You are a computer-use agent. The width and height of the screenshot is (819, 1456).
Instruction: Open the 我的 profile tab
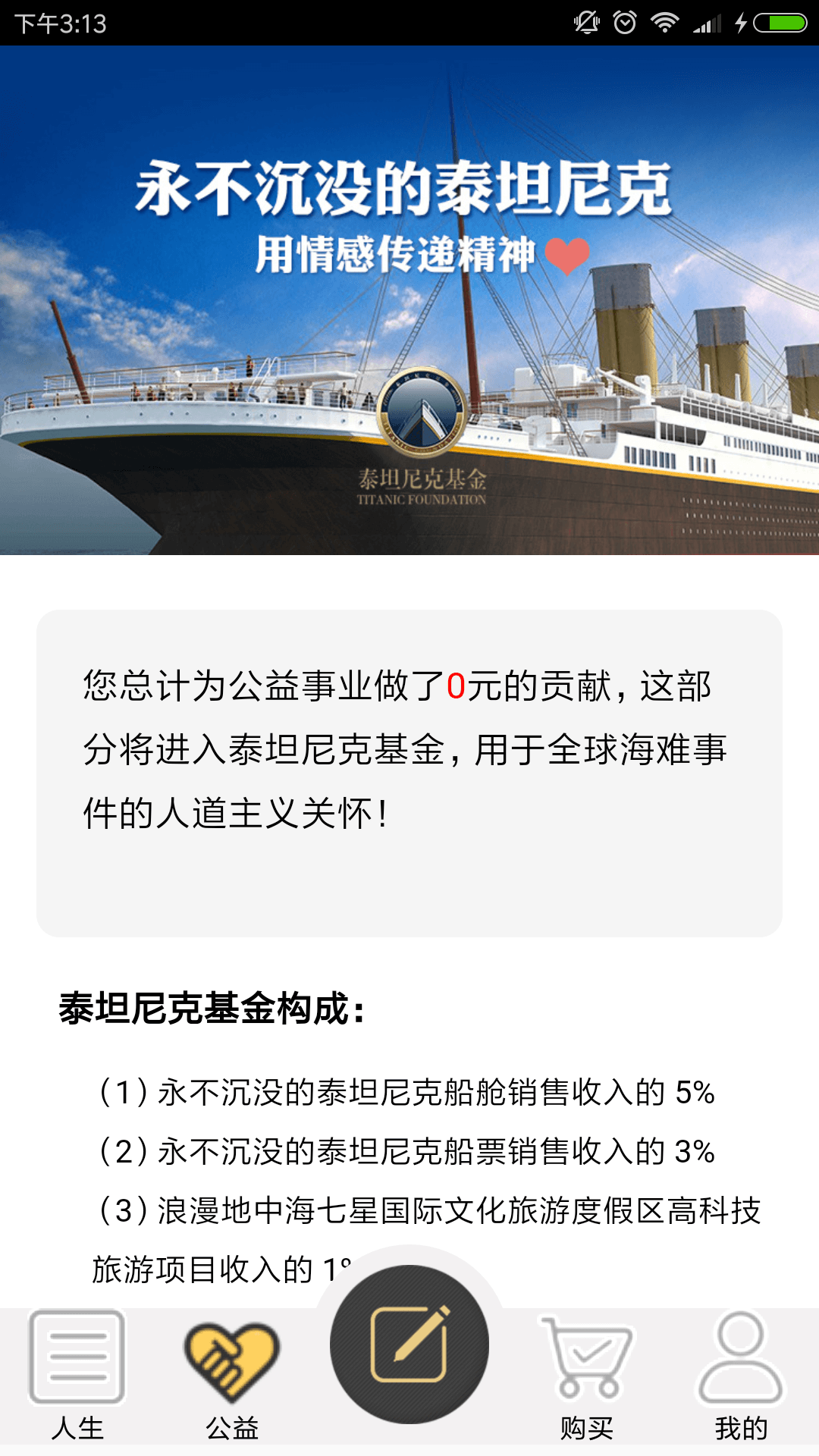coord(741,1374)
